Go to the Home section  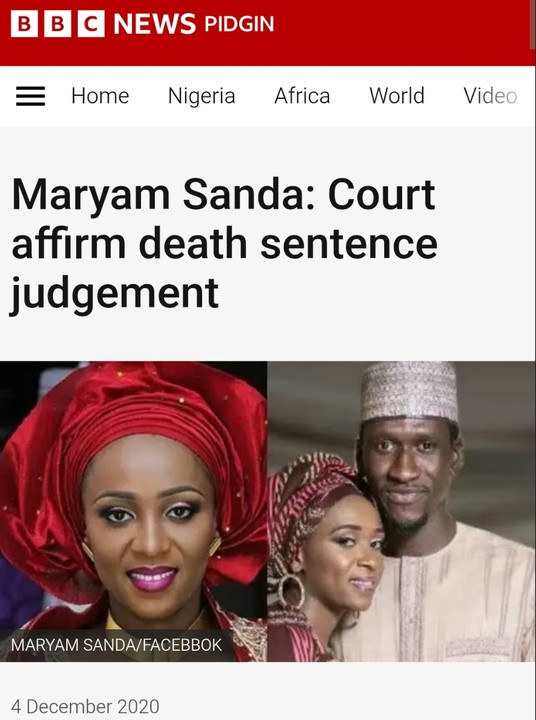click(x=100, y=96)
